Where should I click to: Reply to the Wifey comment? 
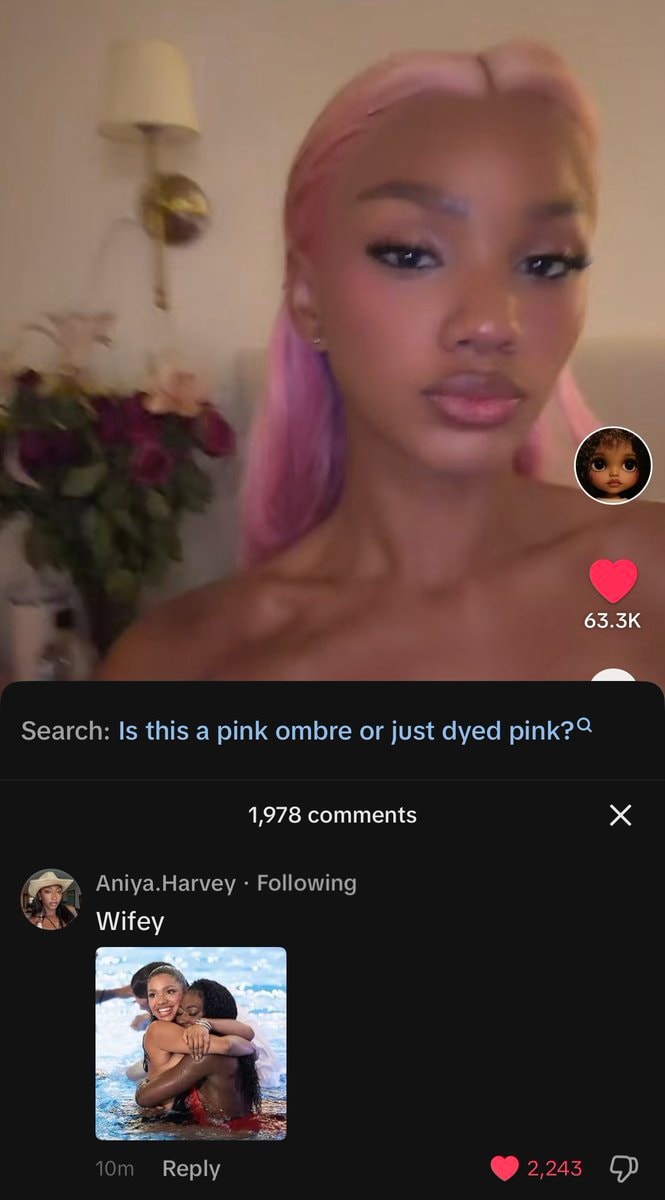click(191, 1168)
